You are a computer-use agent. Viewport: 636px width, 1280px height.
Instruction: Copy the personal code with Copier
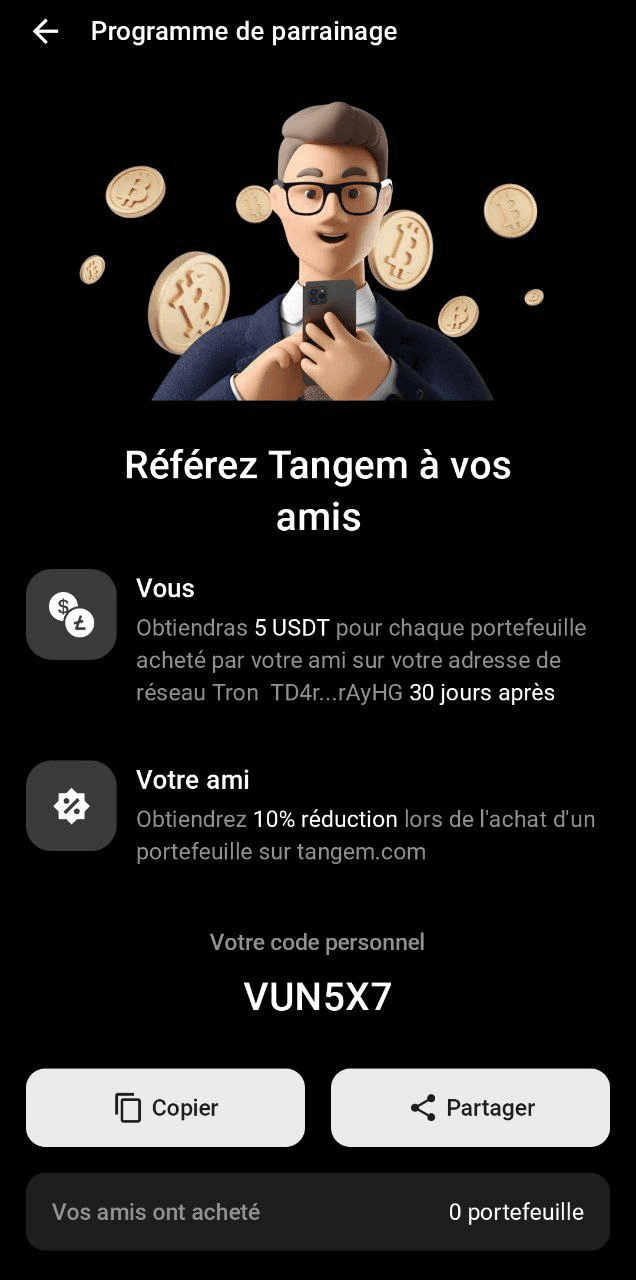pyautogui.click(x=165, y=1107)
